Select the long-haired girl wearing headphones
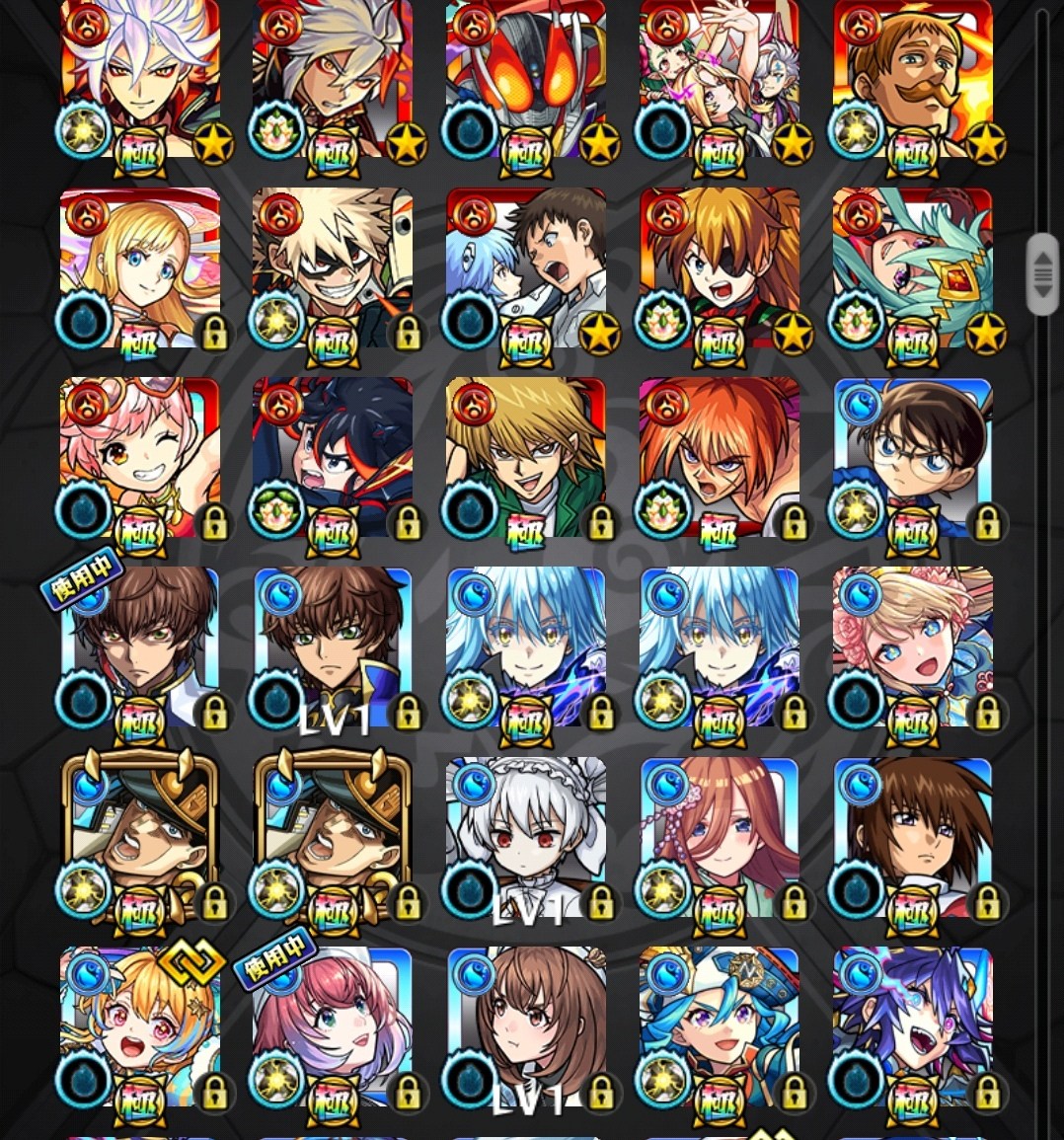This screenshot has height=1140, width=1064. pyautogui.click(x=719, y=838)
